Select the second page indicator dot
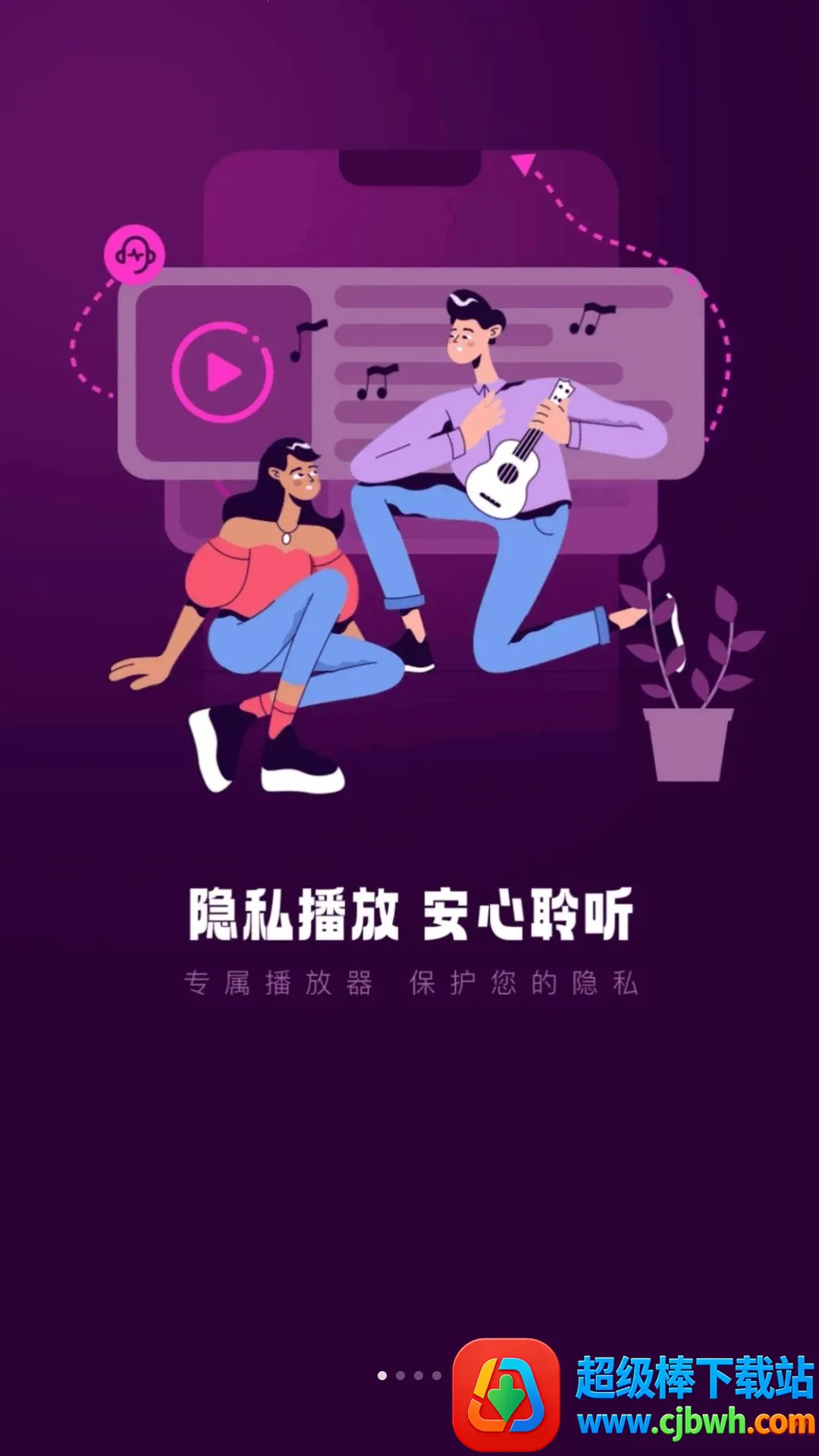The width and height of the screenshot is (819, 1456). tap(400, 1376)
